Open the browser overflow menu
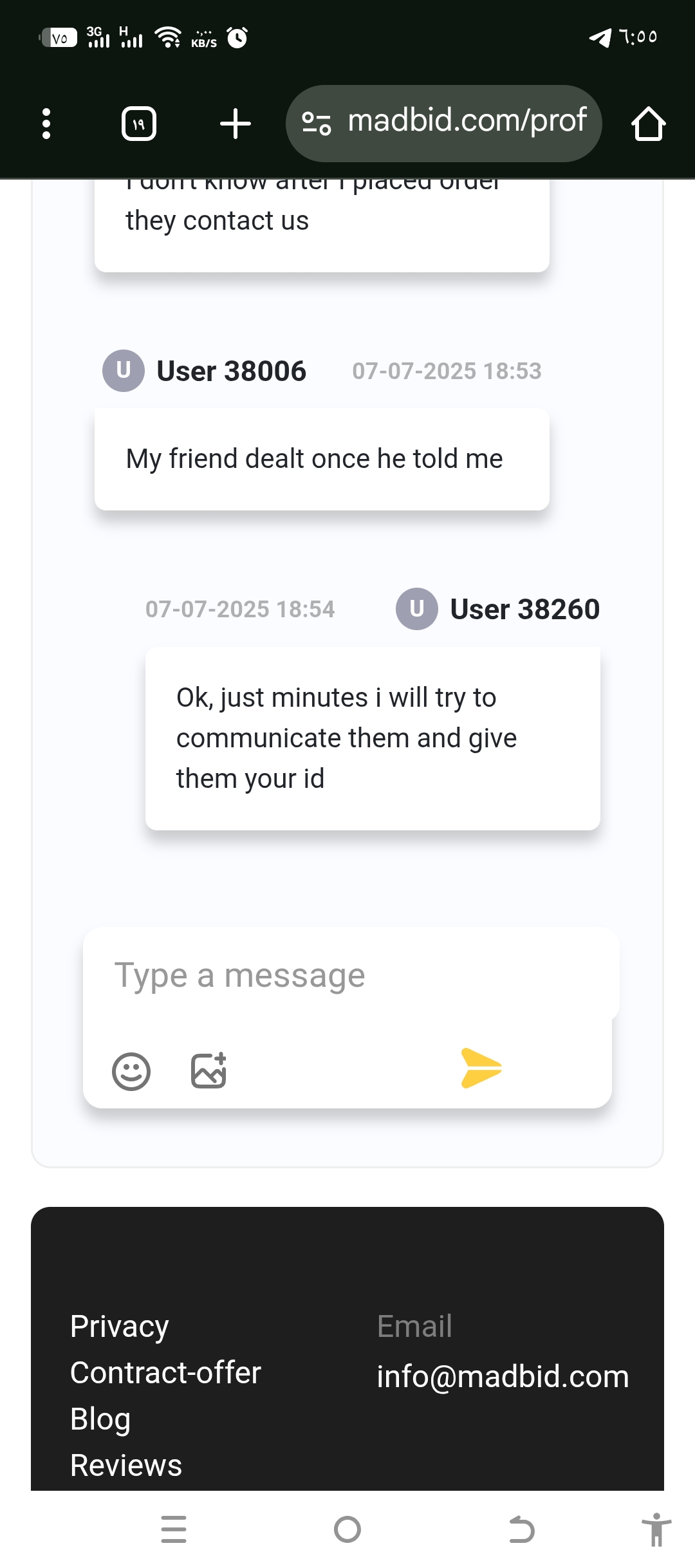The height and width of the screenshot is (1568, 695). (46, 124)
